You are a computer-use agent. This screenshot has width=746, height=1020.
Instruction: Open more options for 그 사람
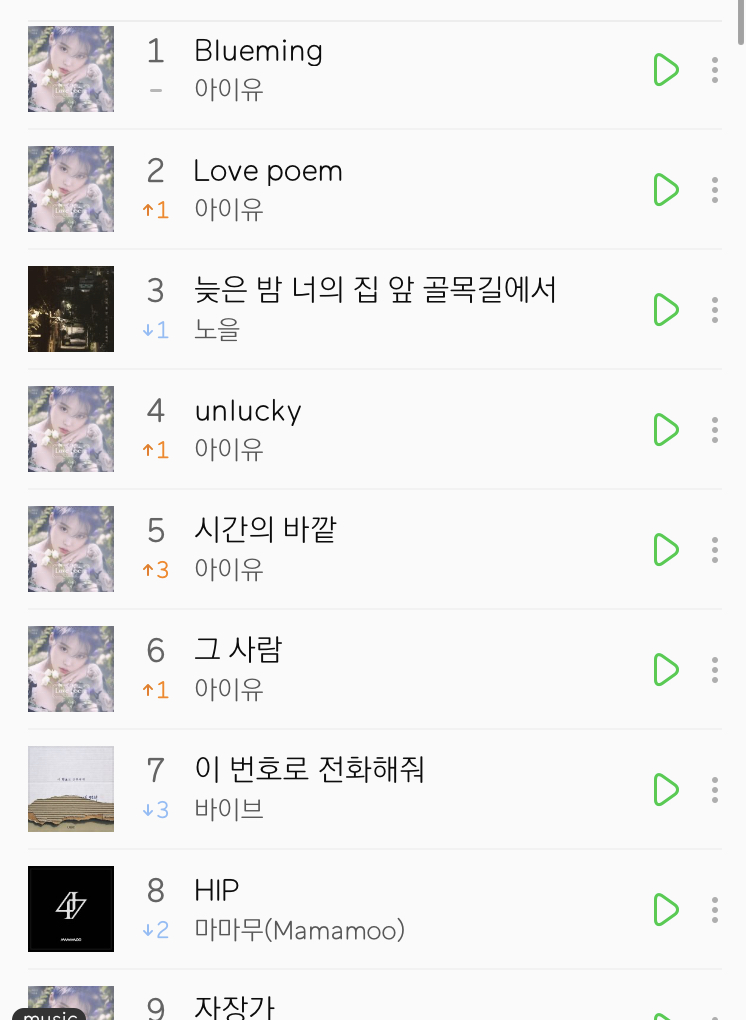coord(715,670)
